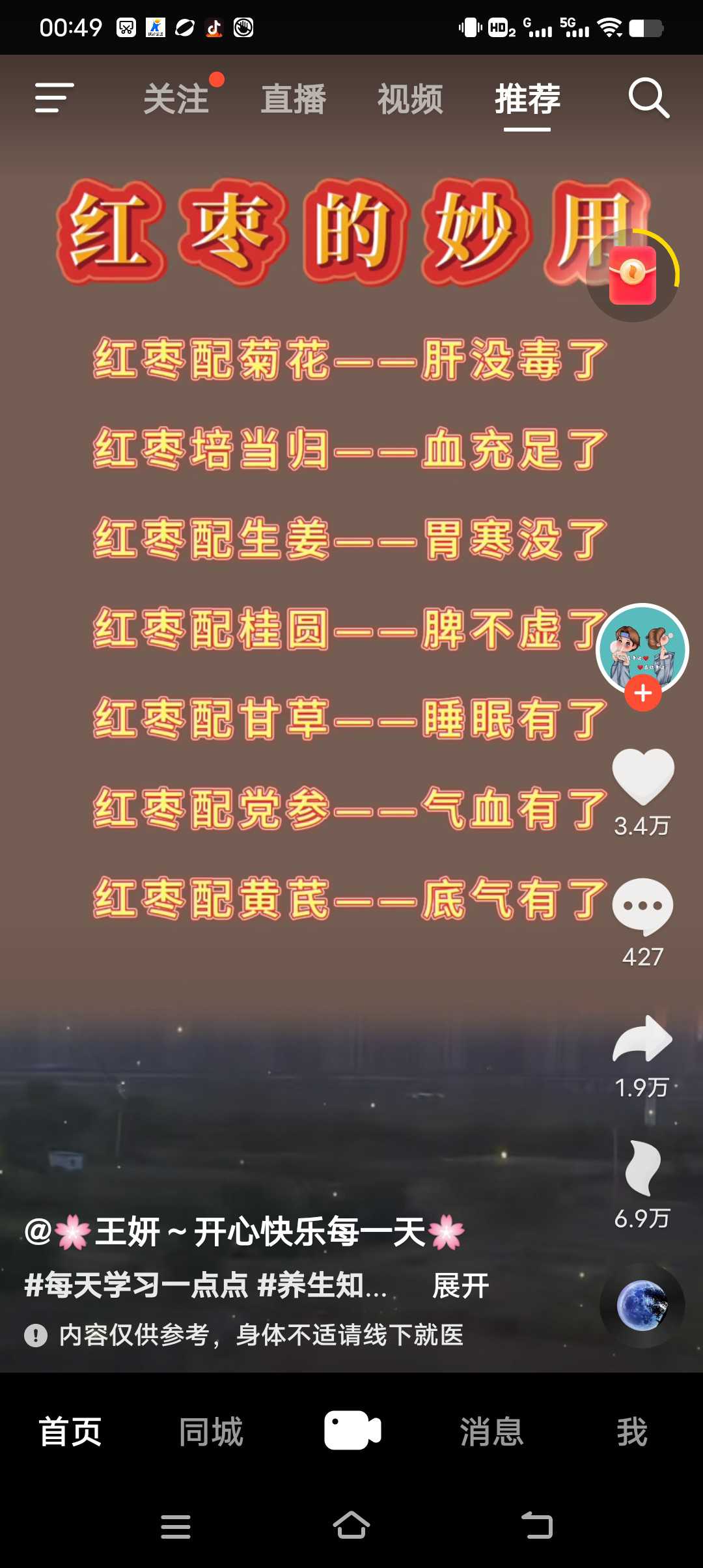Share this video via the arrow icon

[642, 1039]
